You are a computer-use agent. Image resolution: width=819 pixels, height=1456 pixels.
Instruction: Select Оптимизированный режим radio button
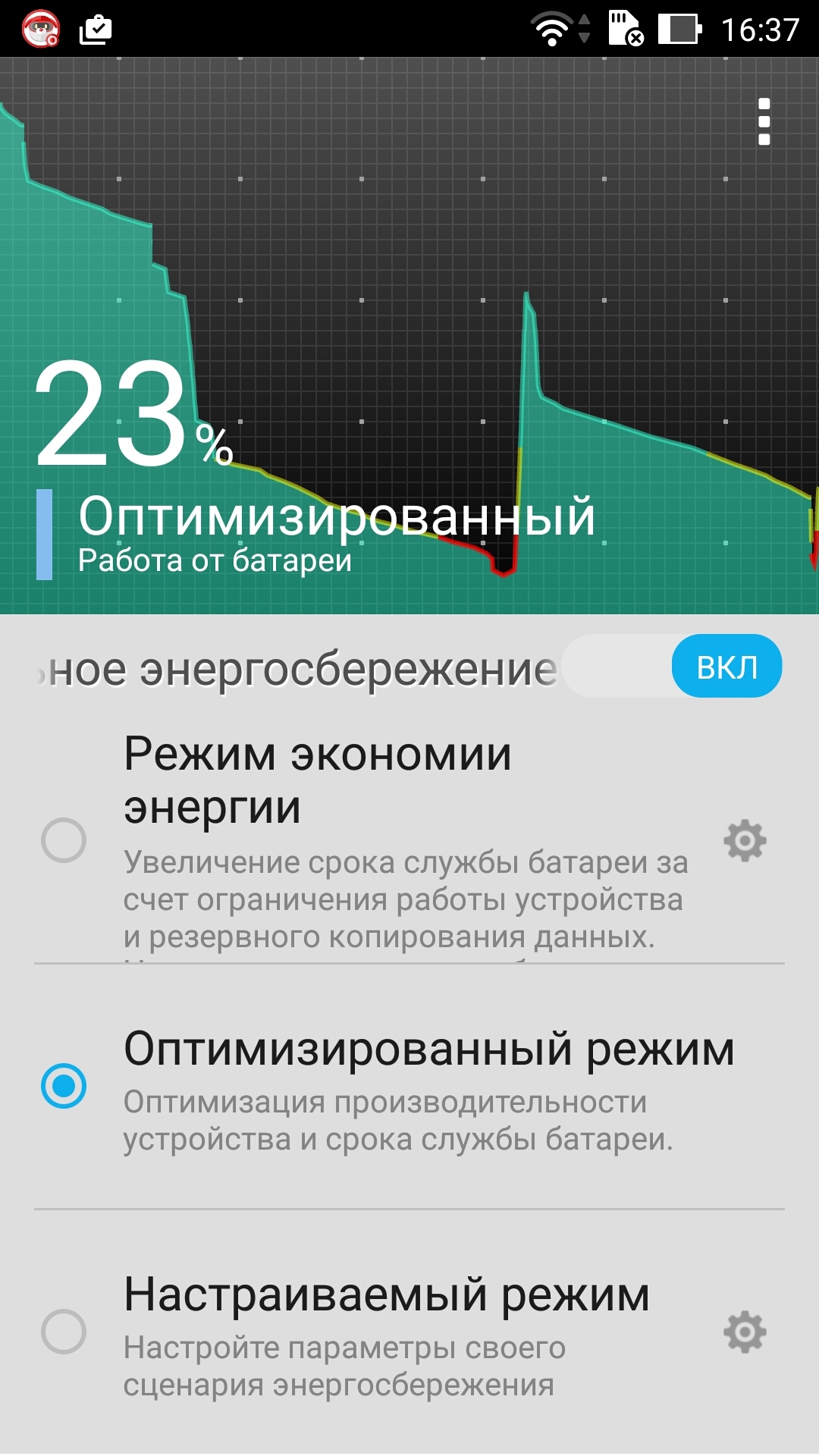(64, 1086)
